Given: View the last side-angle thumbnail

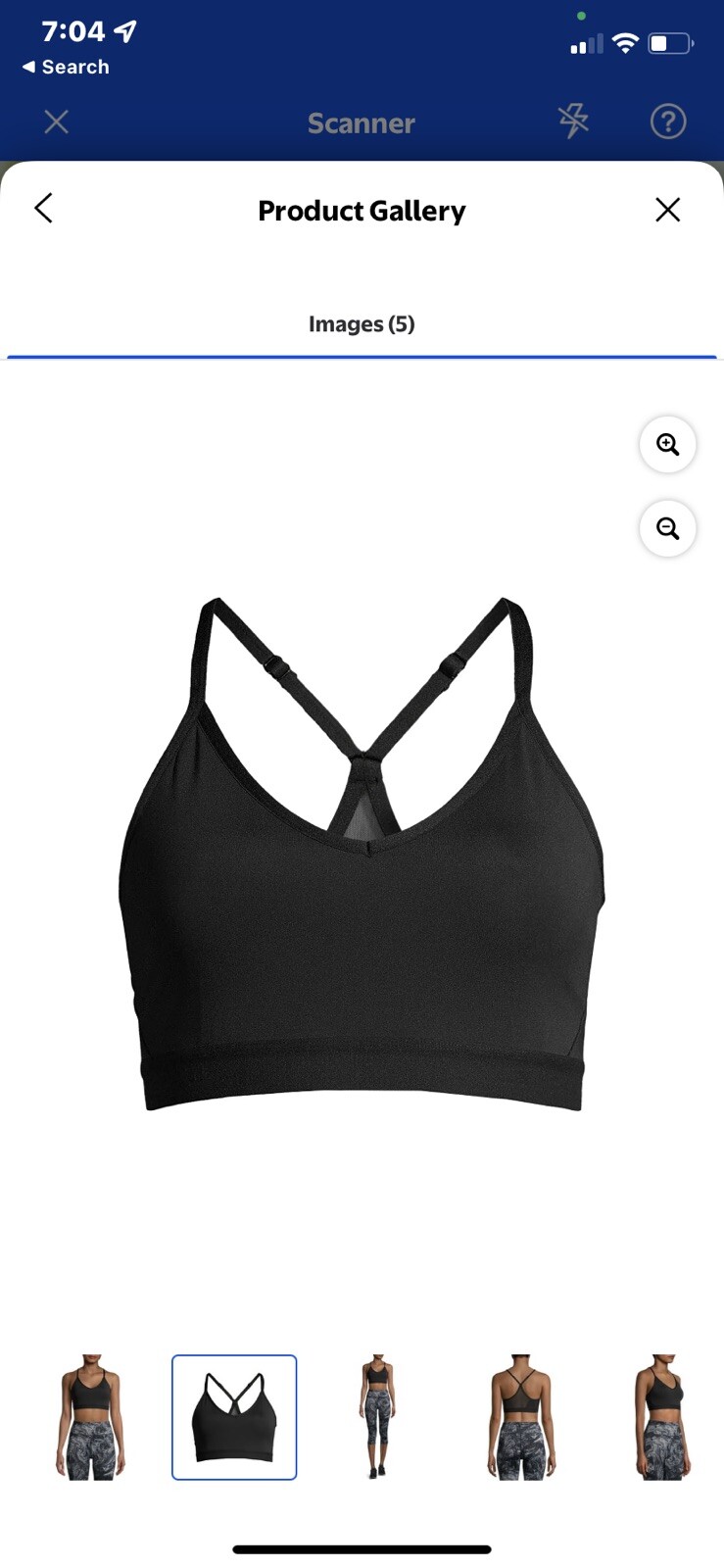Looking at the screenshot, I should [663, 1416].
